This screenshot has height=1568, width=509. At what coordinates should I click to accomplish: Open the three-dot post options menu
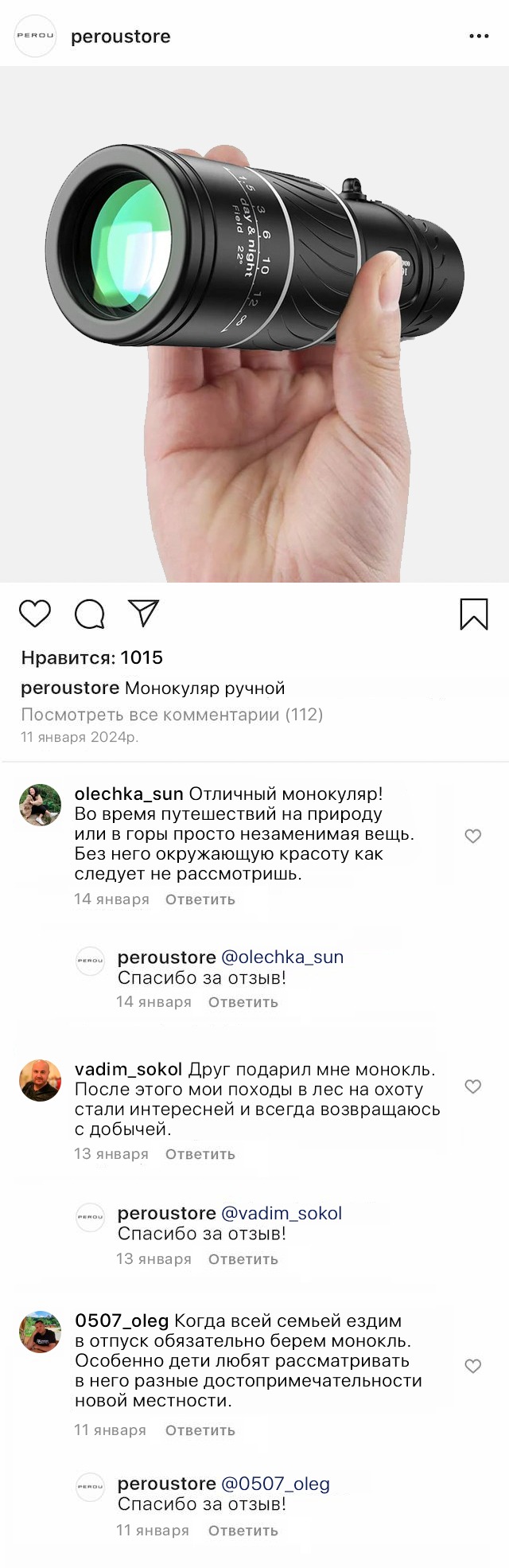(x=479, y=37)
